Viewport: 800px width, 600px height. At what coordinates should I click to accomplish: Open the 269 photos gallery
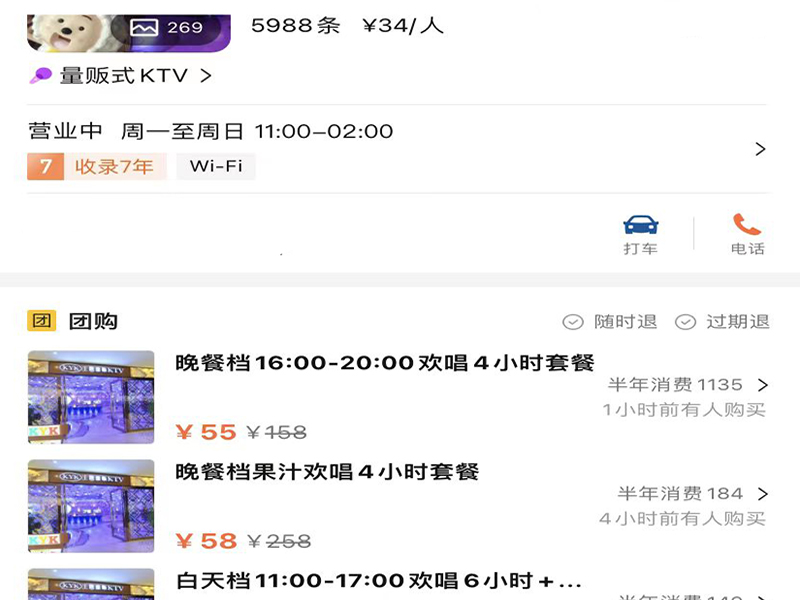167,28
